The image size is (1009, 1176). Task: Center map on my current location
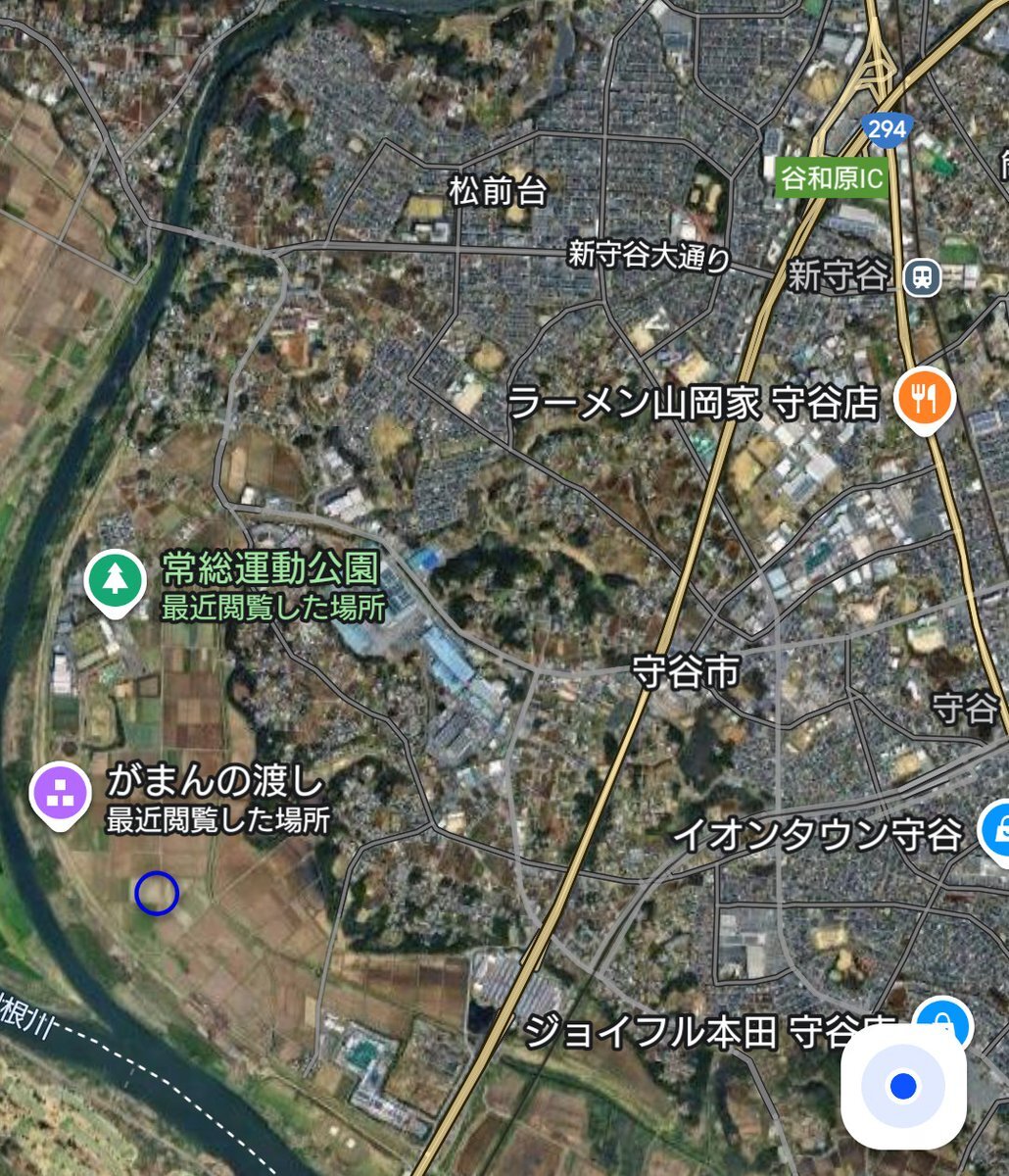[903, 1086]
